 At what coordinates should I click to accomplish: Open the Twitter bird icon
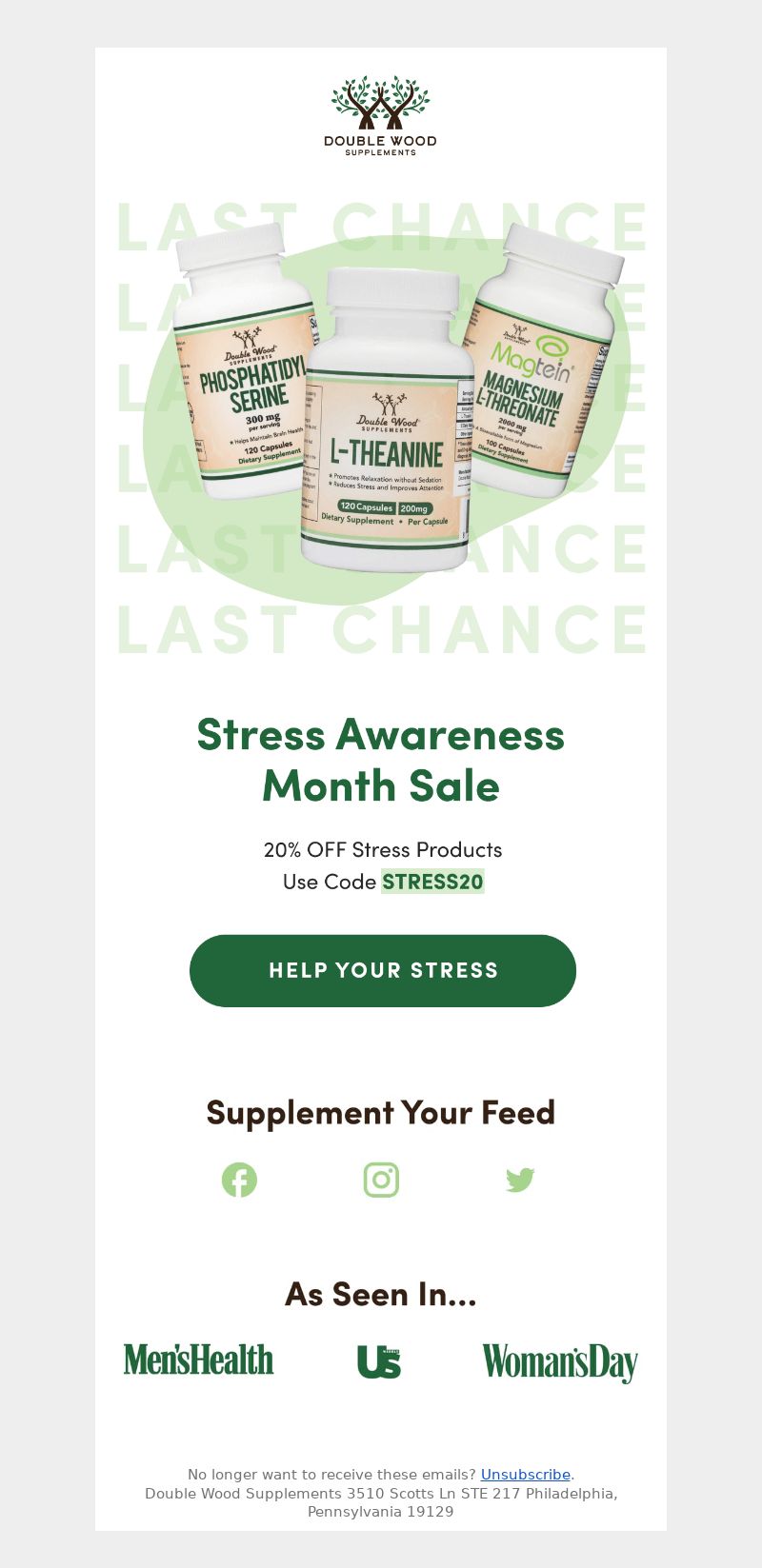pyautogui.click(x=520, y=1180)
